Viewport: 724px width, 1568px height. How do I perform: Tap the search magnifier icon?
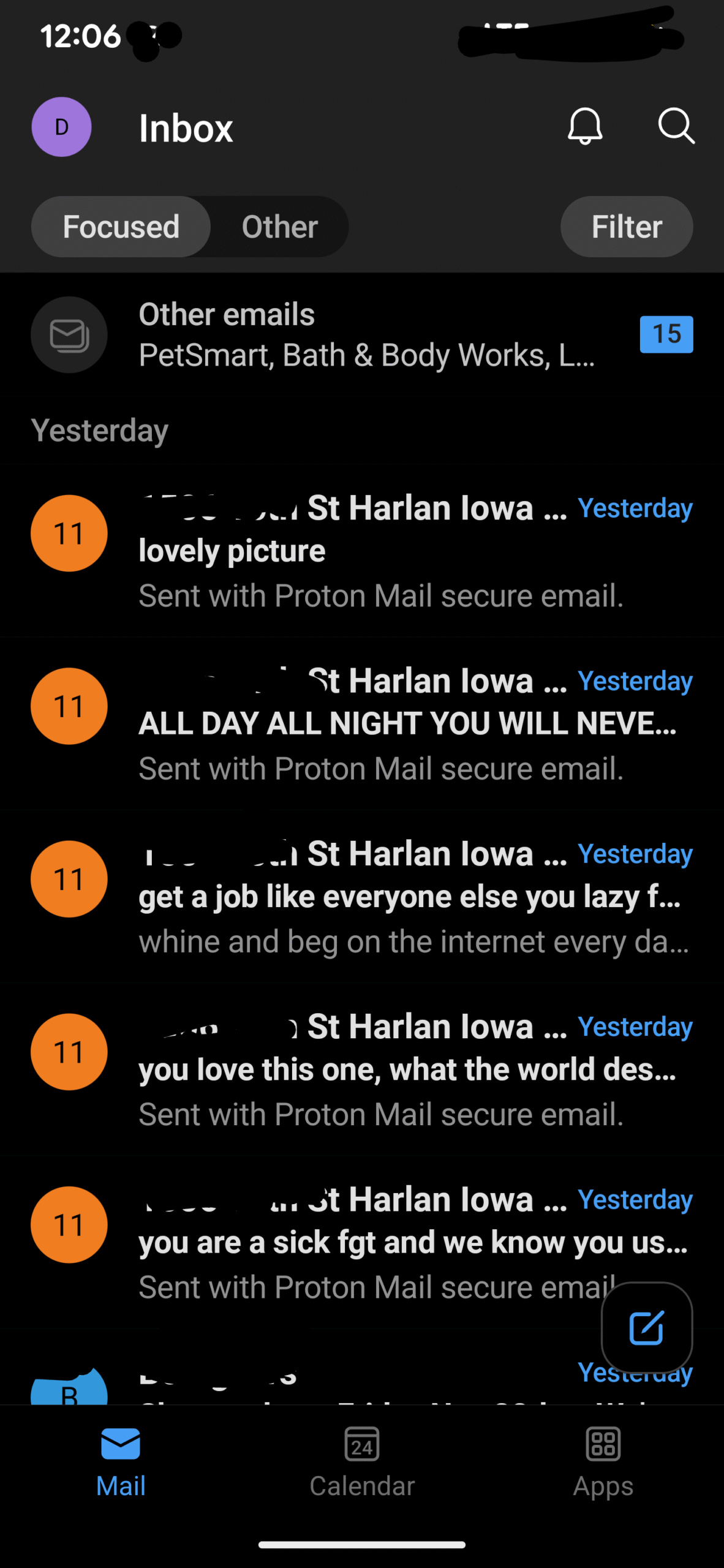pos(676,126)
